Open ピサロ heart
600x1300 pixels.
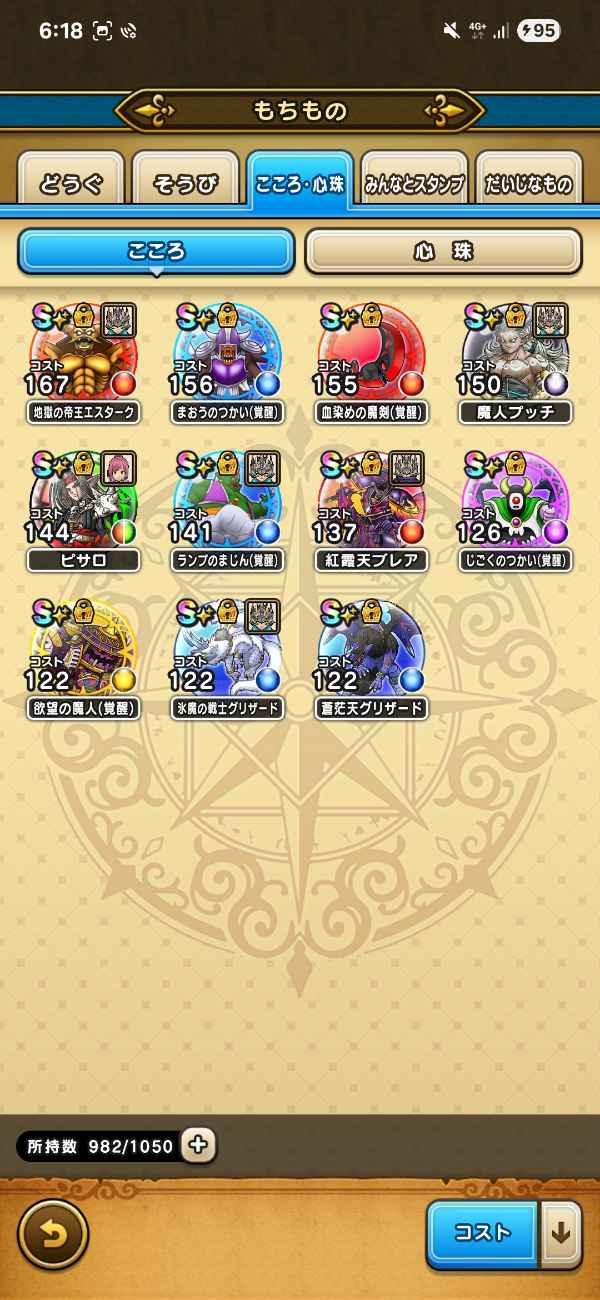point(84,508)
